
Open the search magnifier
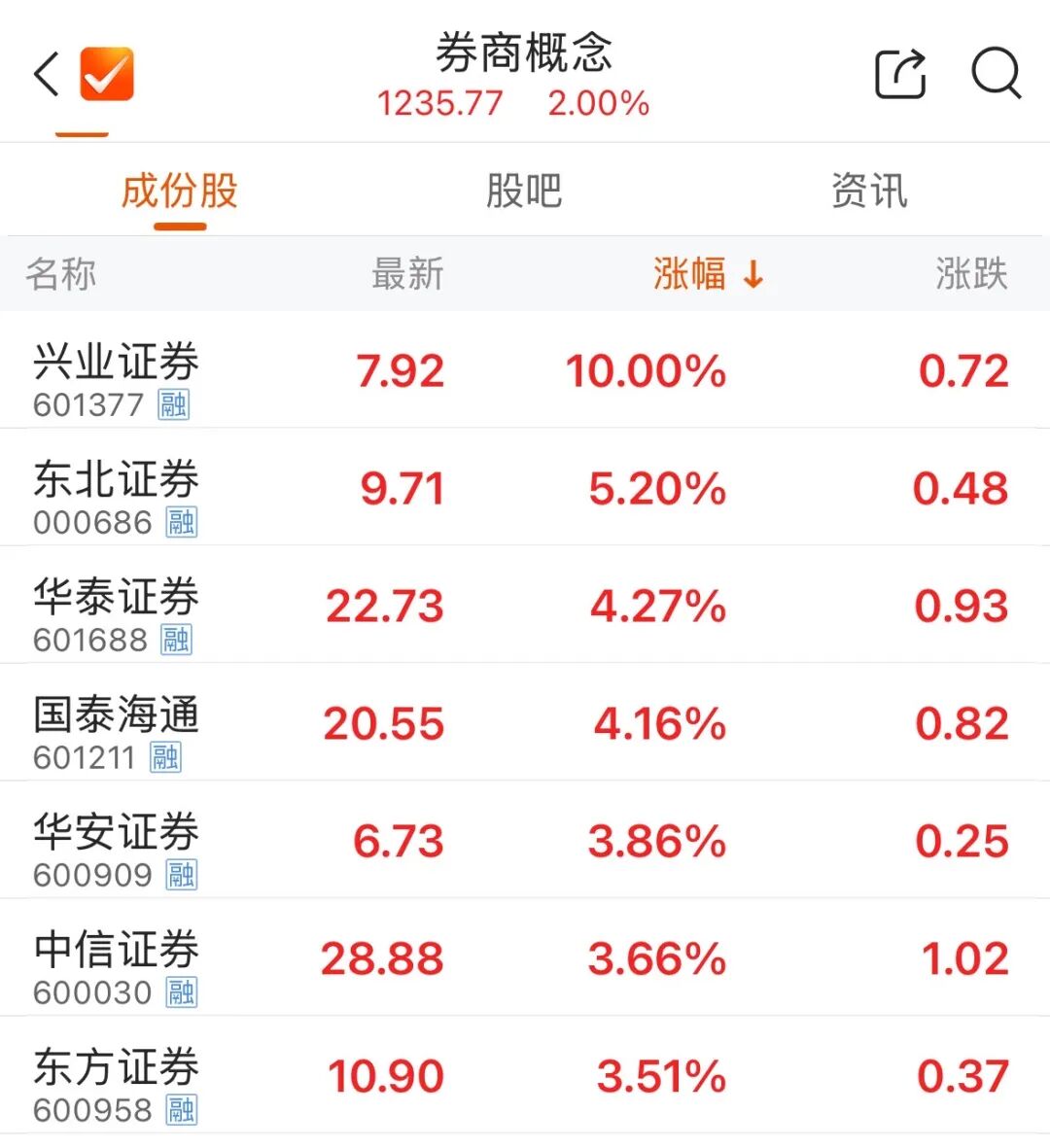coord(996,73)
